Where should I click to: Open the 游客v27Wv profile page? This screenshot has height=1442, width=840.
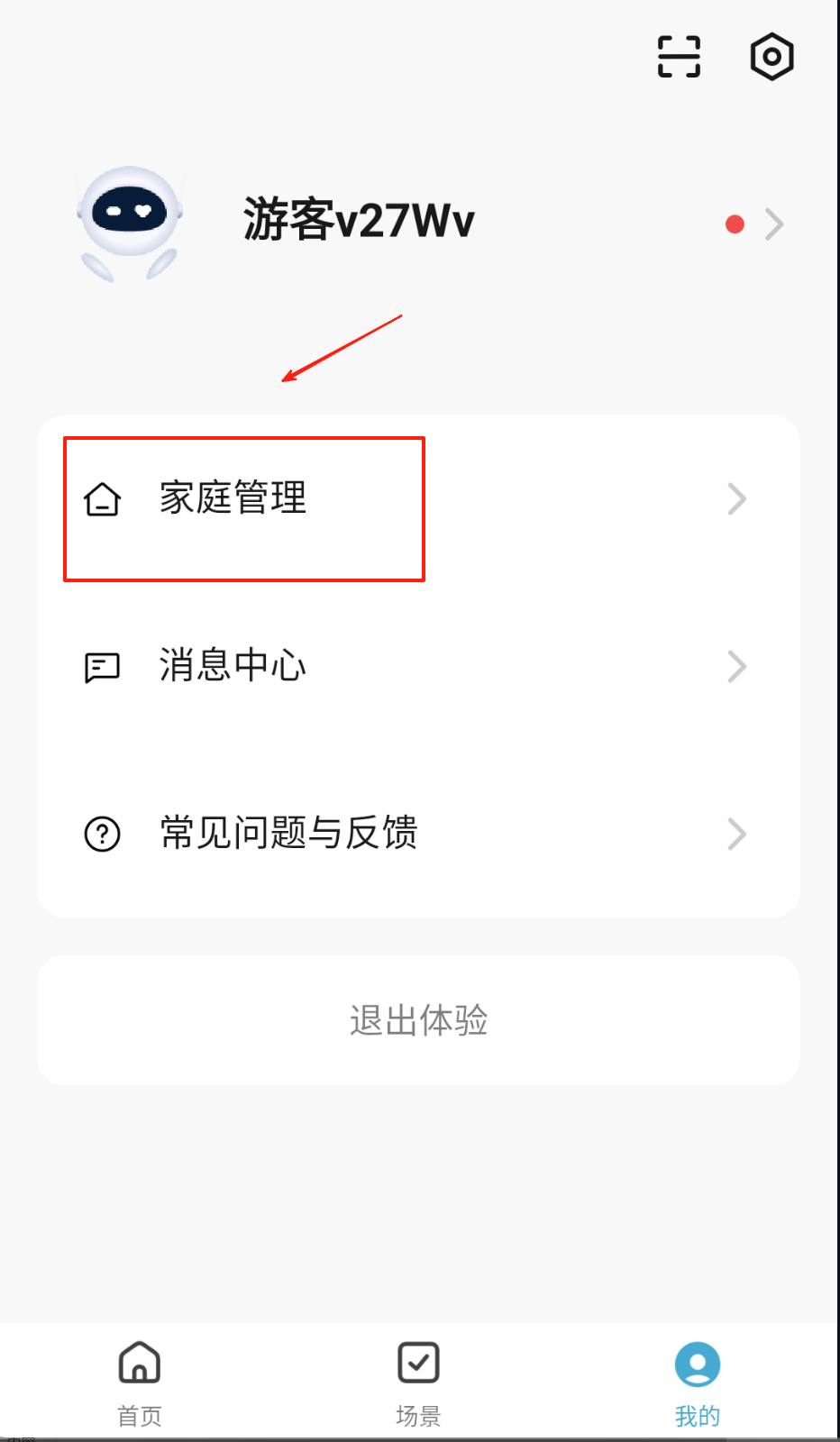coord(359,221)
